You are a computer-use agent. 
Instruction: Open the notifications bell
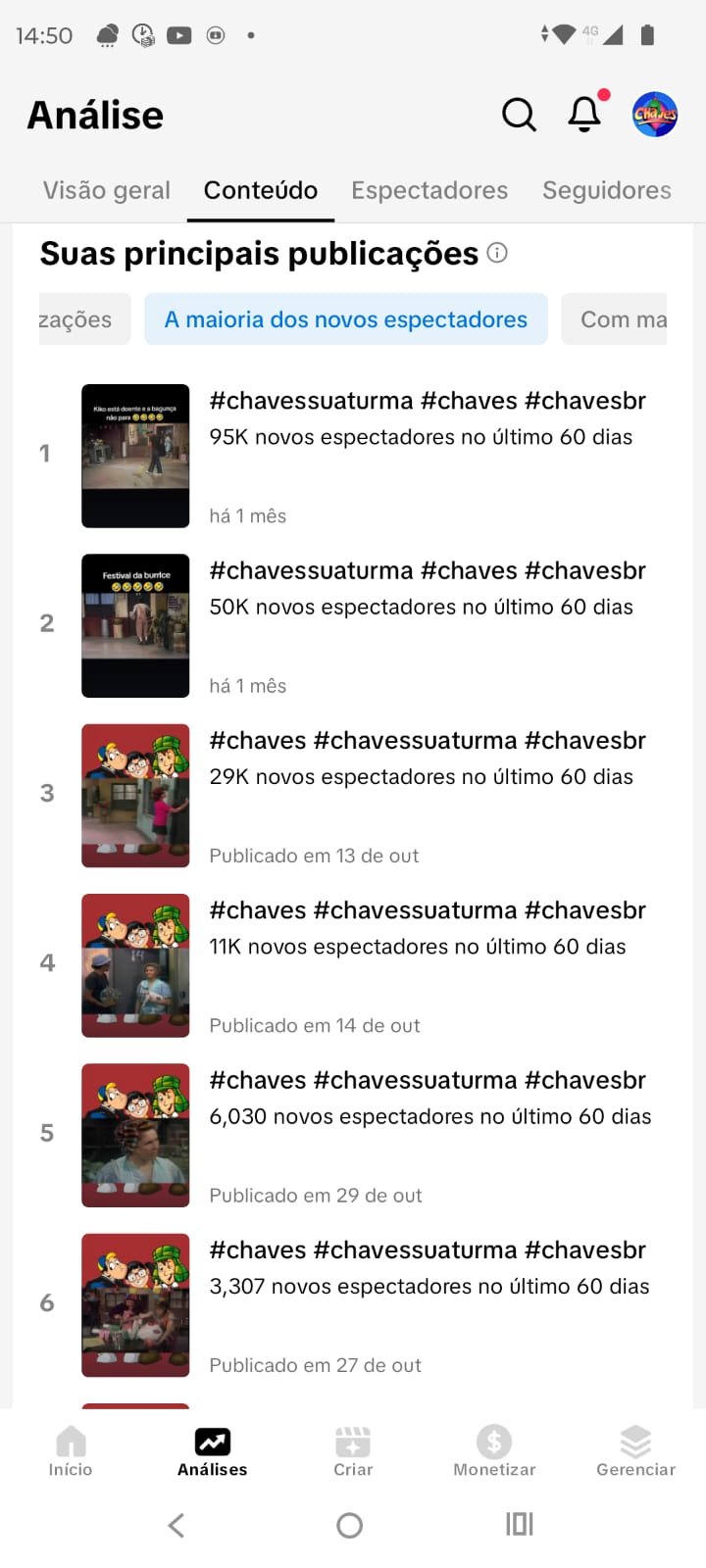click(585, 114)
